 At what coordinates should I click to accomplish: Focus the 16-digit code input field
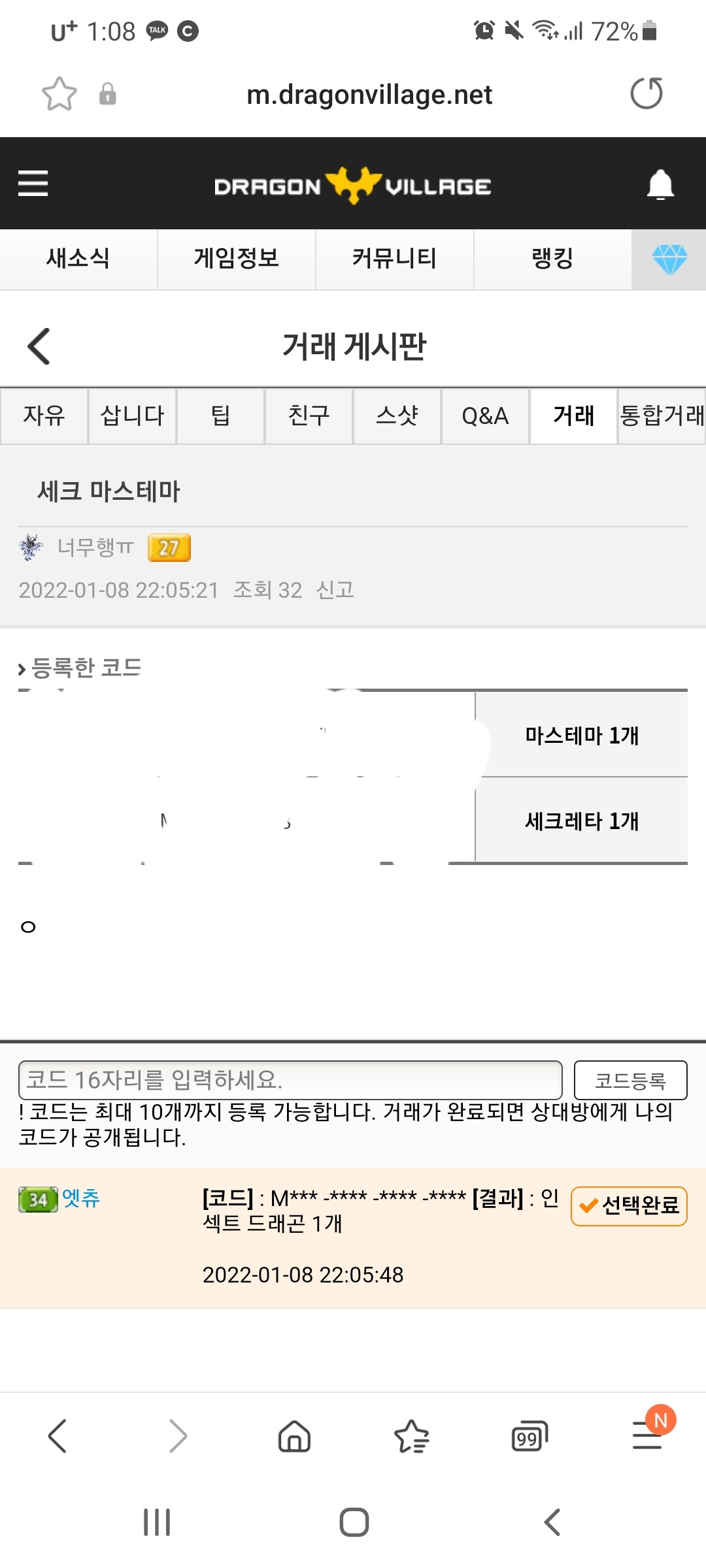click(x=290, y=1080)
